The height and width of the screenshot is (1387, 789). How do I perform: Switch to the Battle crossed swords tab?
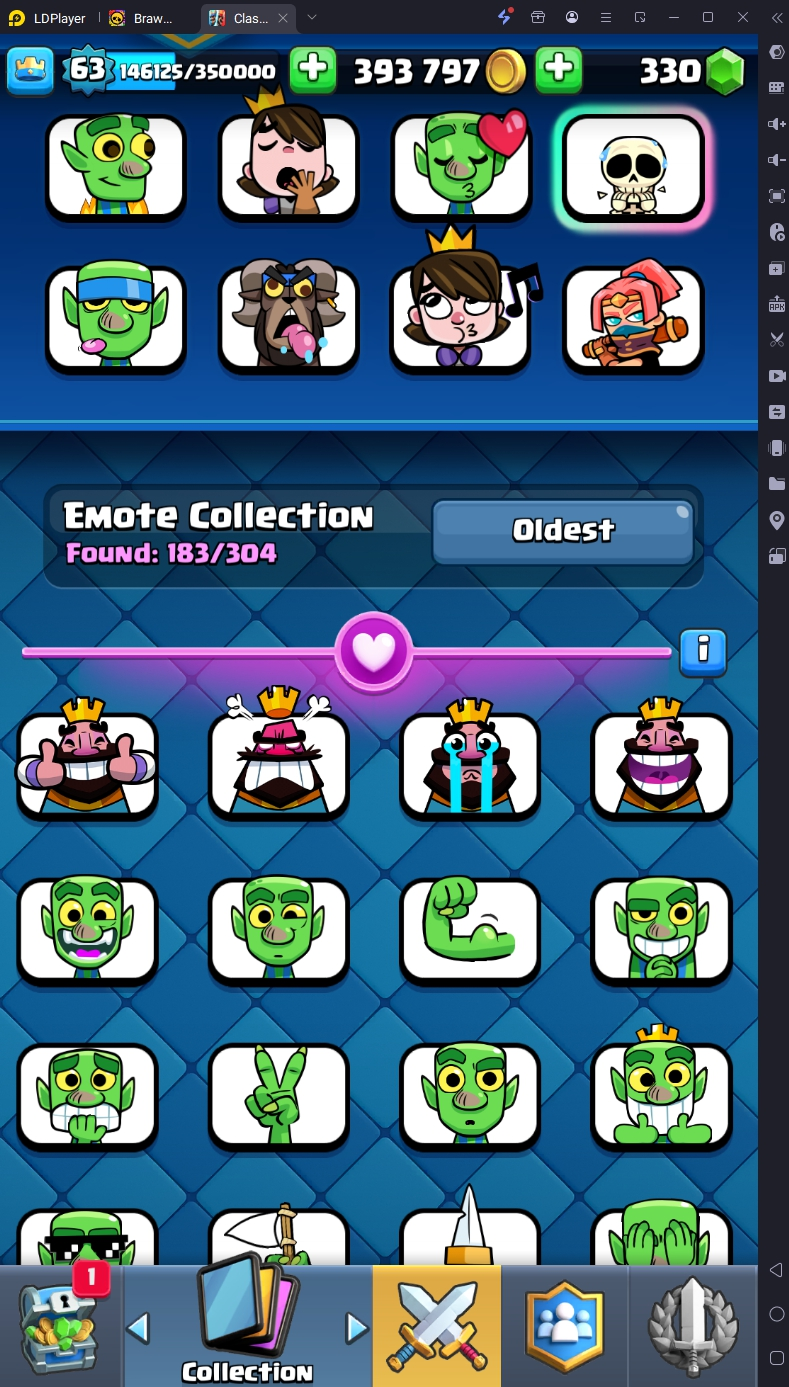click(x=437, y=1325)
